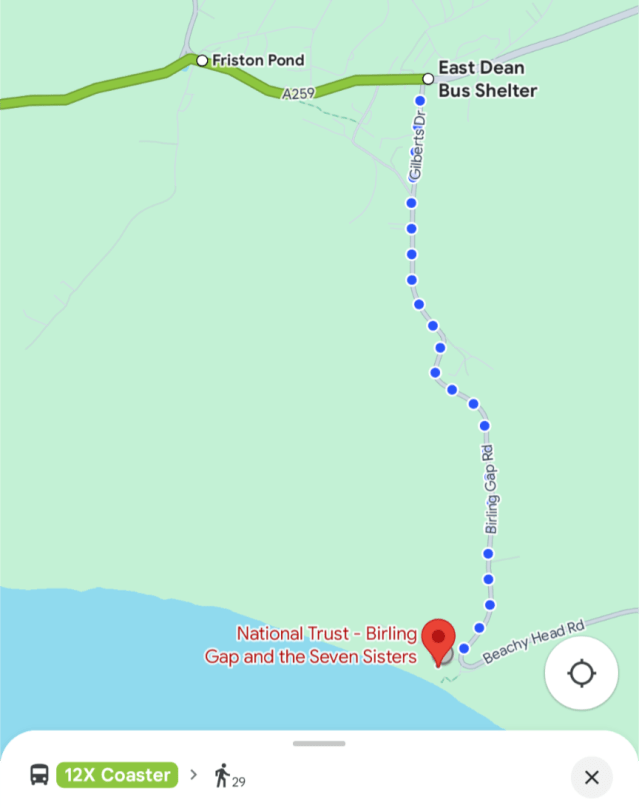Viewport: 639px width, 808px height.
Task: Center map on my current location
Action: point(581,673)
